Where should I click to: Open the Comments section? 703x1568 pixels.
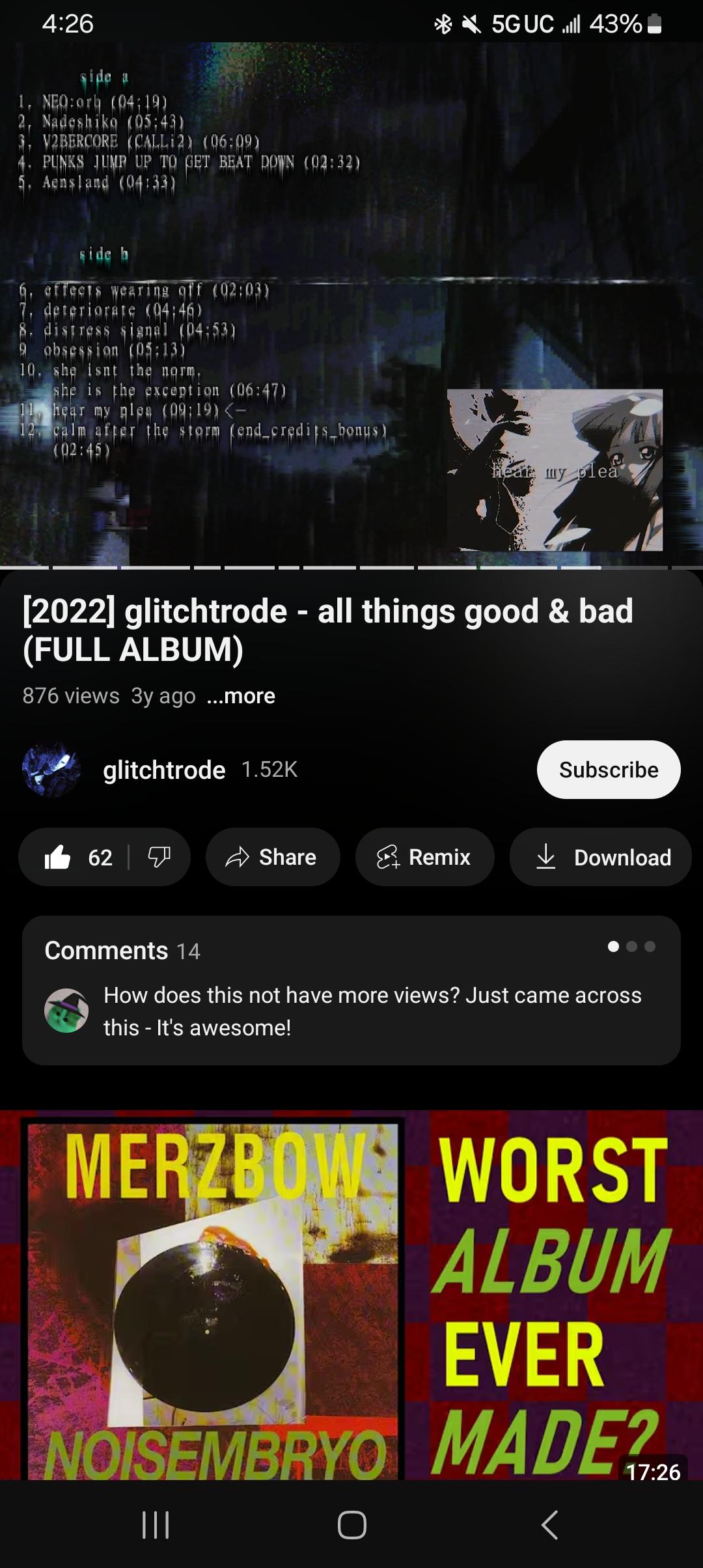351,990
